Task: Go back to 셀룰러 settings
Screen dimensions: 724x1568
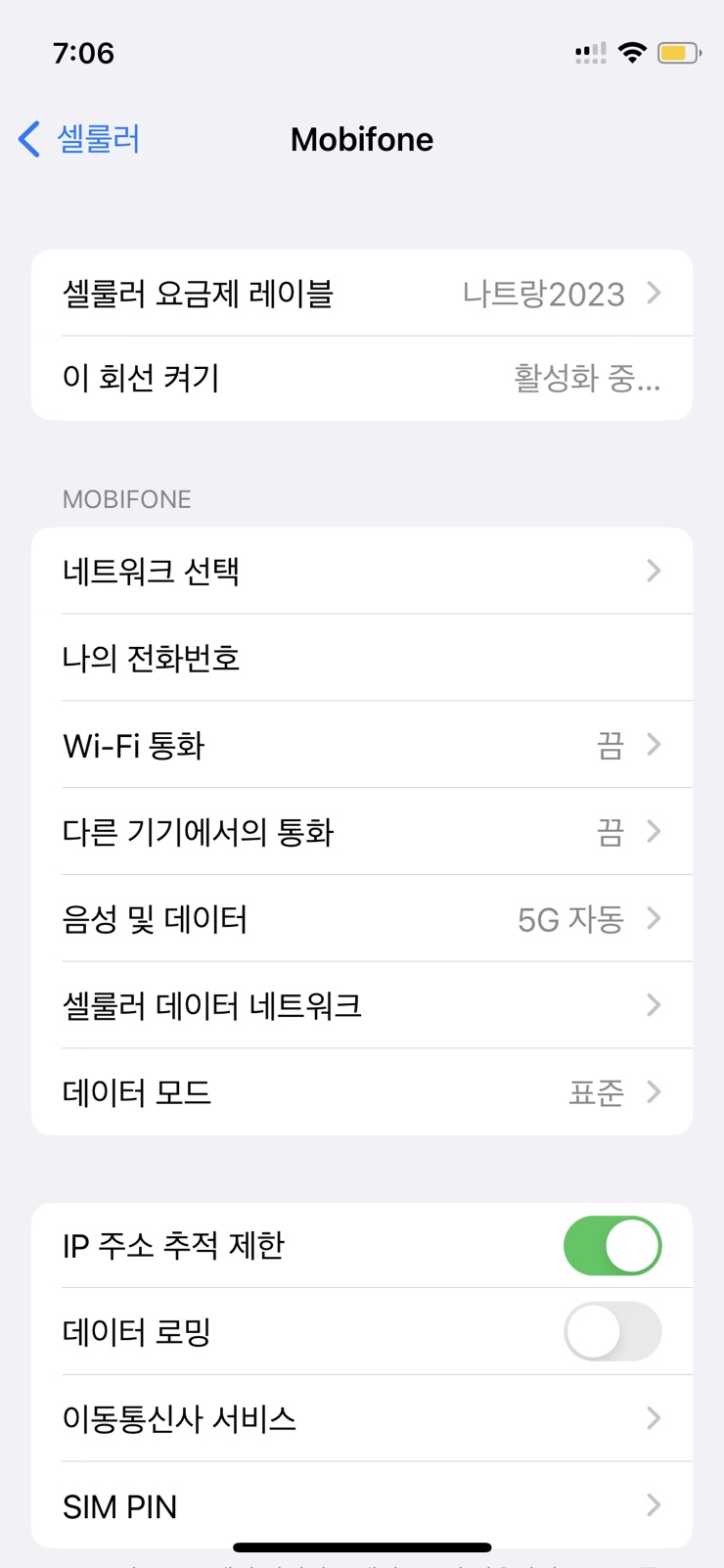Action: pyautogui.click(x=80, y=139)
